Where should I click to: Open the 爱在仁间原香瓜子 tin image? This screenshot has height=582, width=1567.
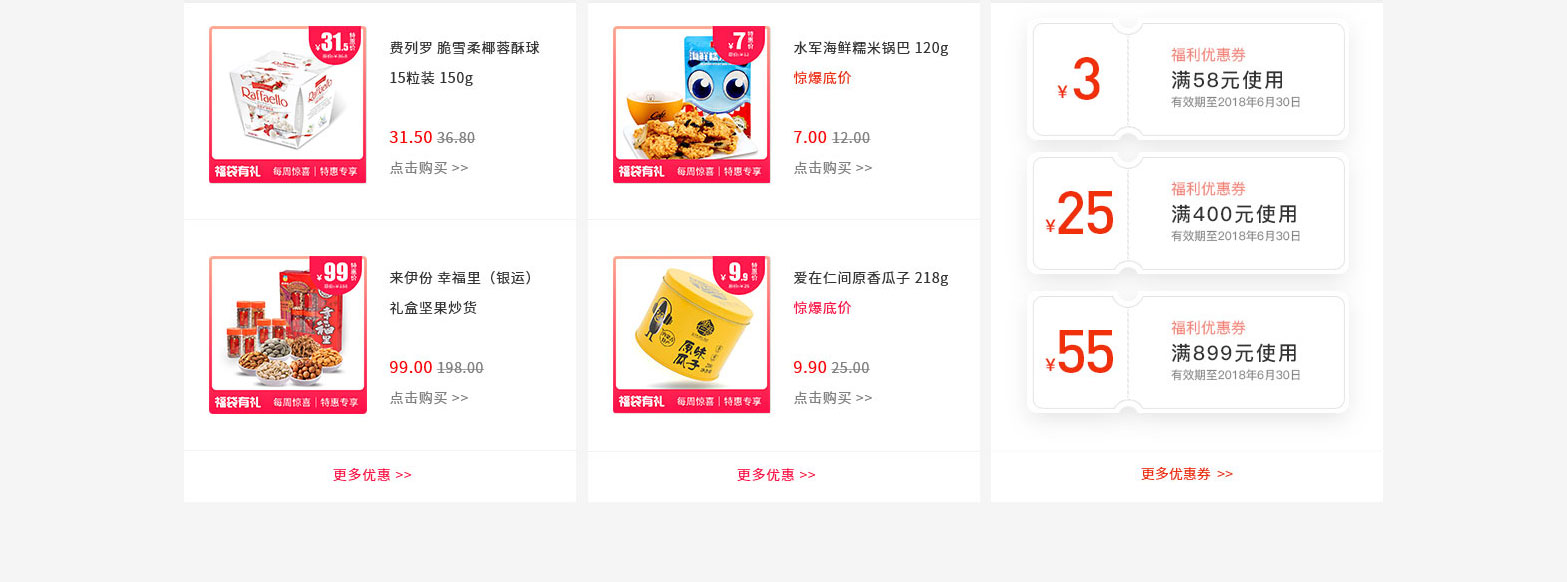(x=691, y=334)
